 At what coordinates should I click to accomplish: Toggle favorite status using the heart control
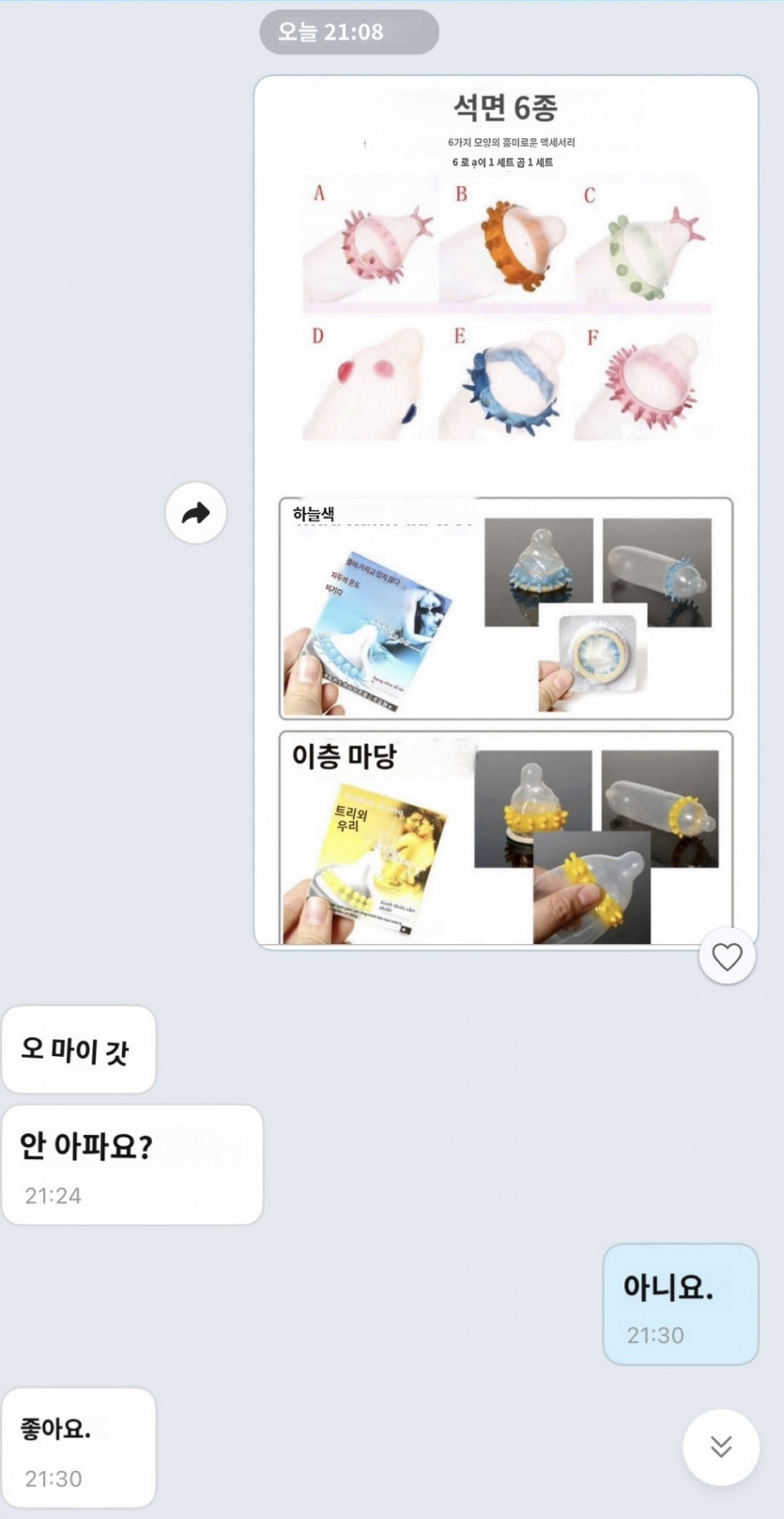(727, 955)
